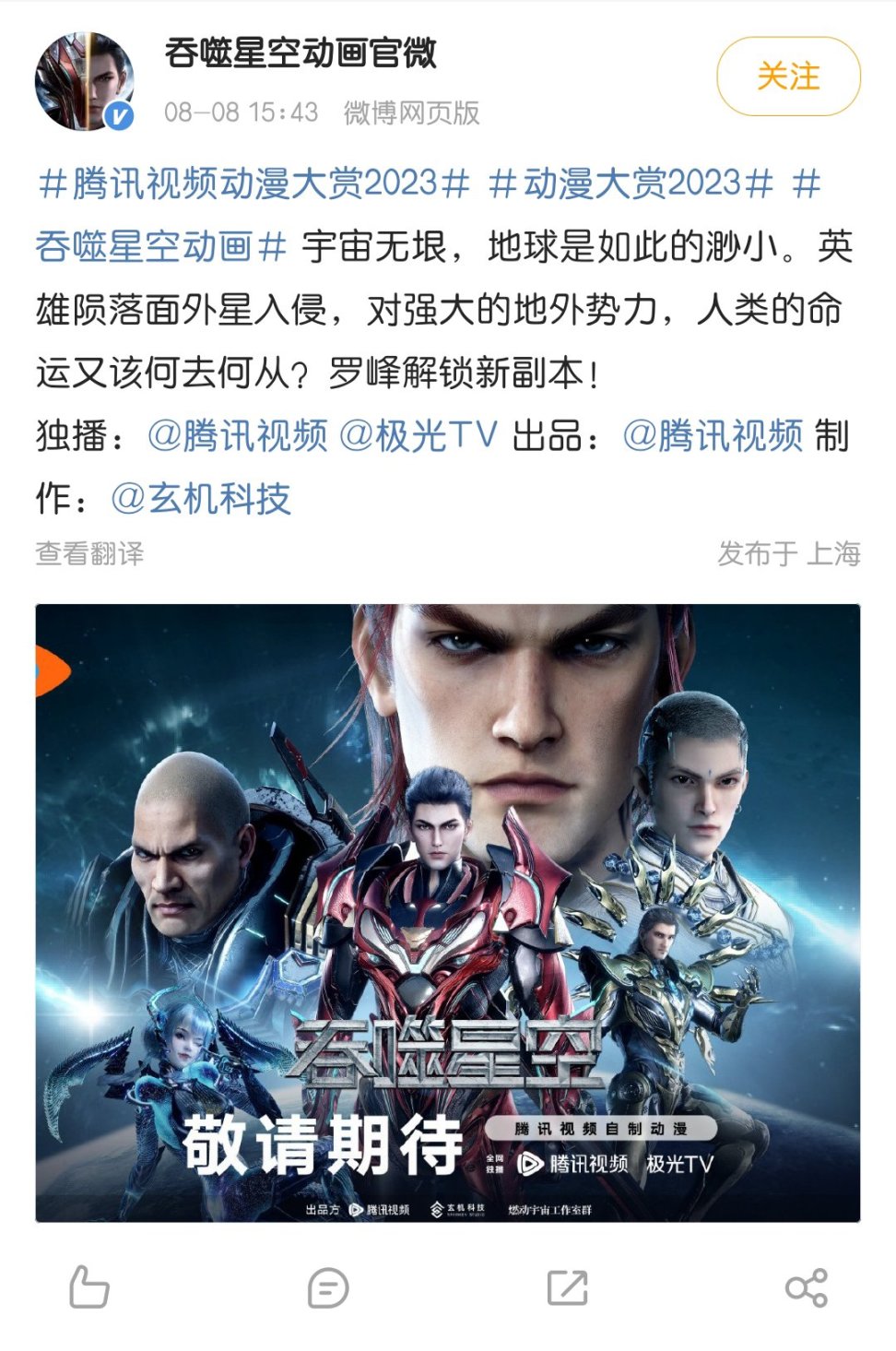Share this post

[x=806, y=1287]
